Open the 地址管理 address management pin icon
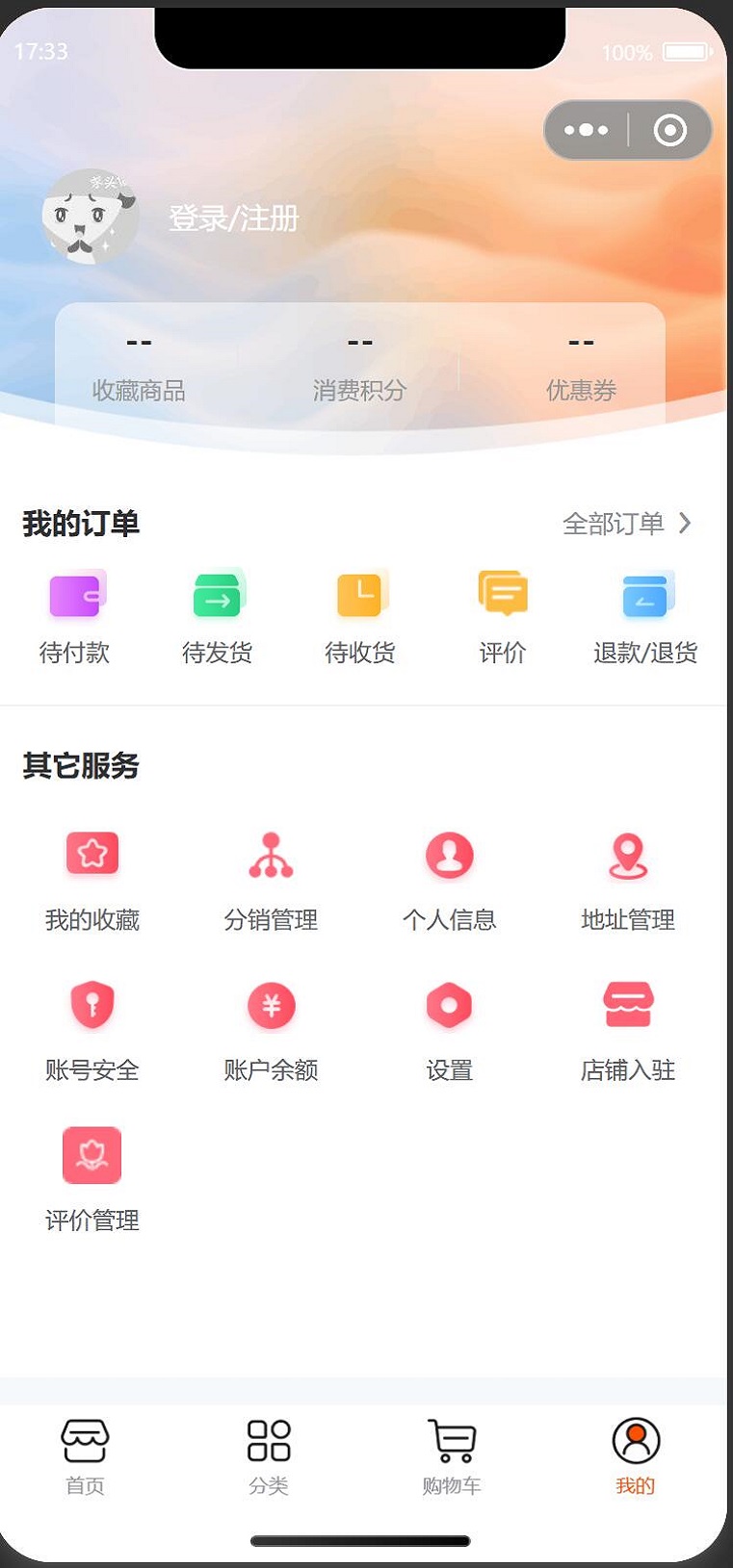The height and width of the screenshot is (1568, 733). click(627, 853)
